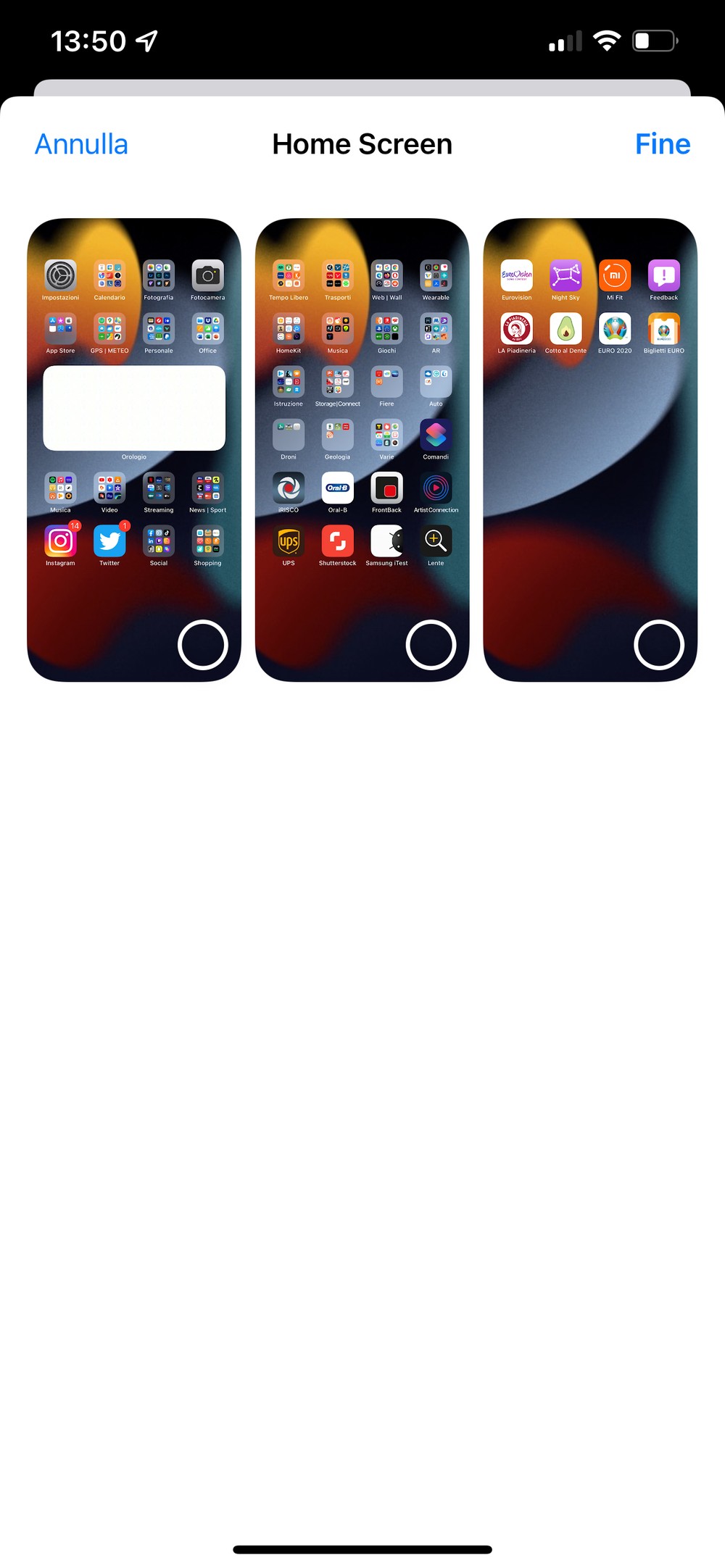This screenshot has width=725, height=1568.
Task: Confirm the selection with Fine
Action: coord(663,144)
